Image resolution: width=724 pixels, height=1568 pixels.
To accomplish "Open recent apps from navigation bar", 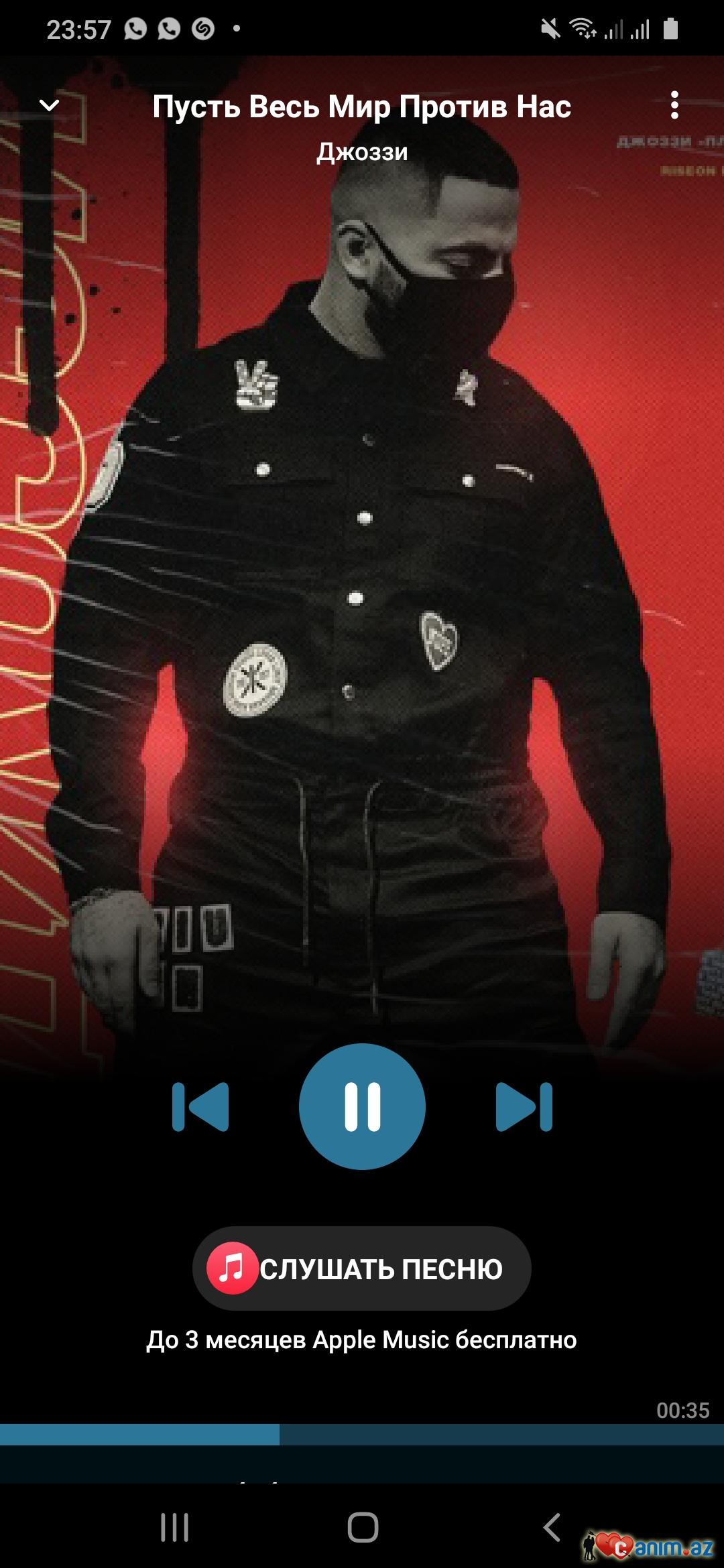I will [x=174, y=1528].
